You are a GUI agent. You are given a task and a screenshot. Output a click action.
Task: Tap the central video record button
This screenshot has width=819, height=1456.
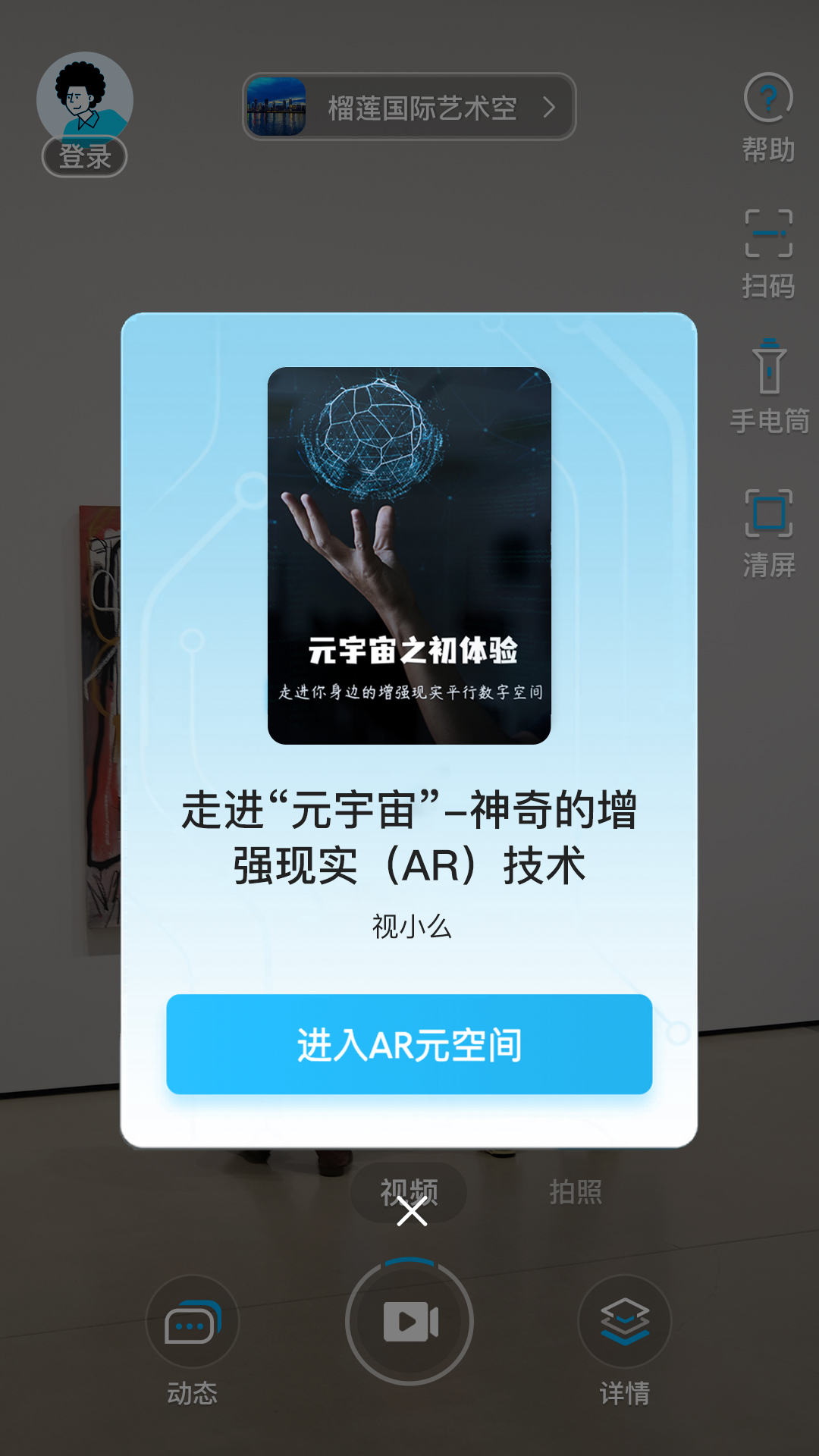click(409, 1322)
